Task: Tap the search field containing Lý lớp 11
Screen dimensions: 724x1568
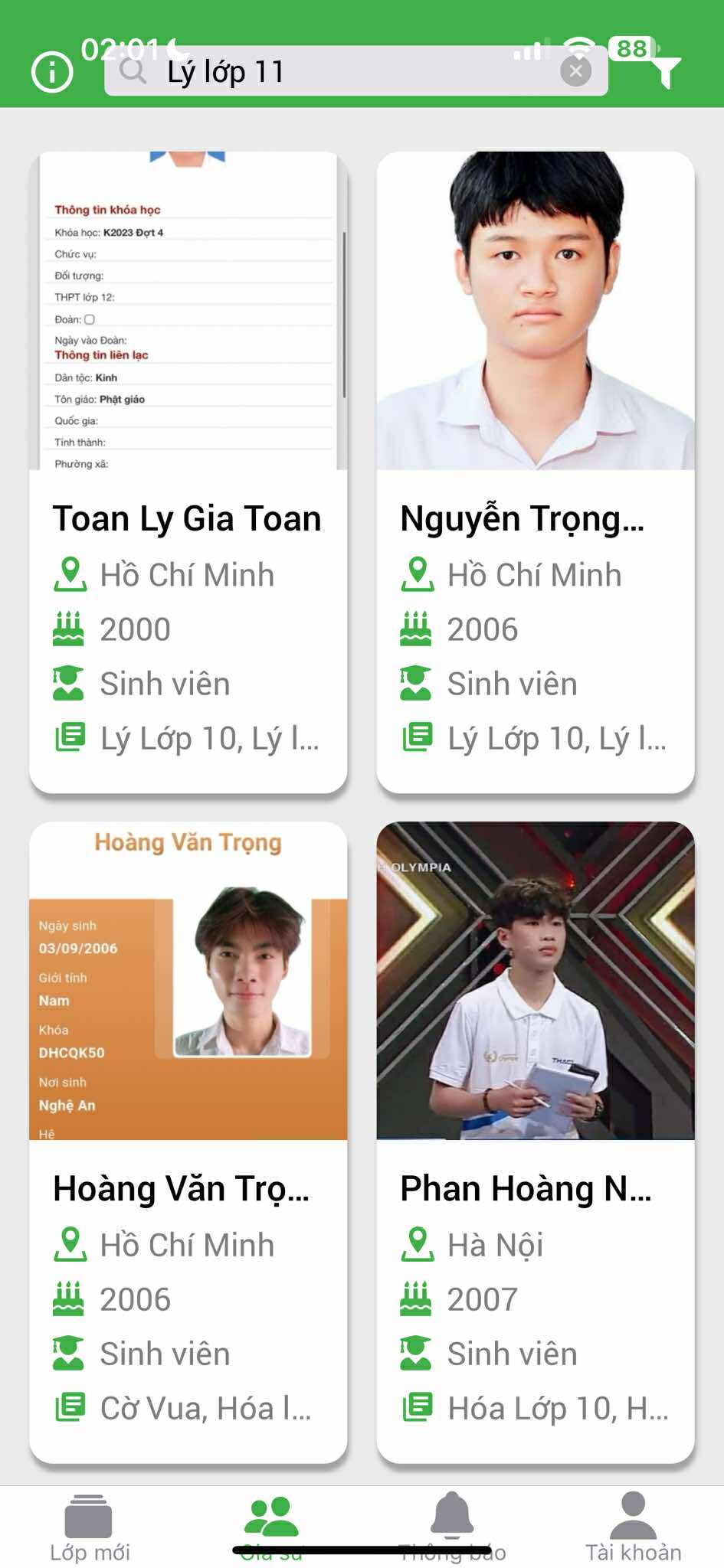Action: pos(345,72)
